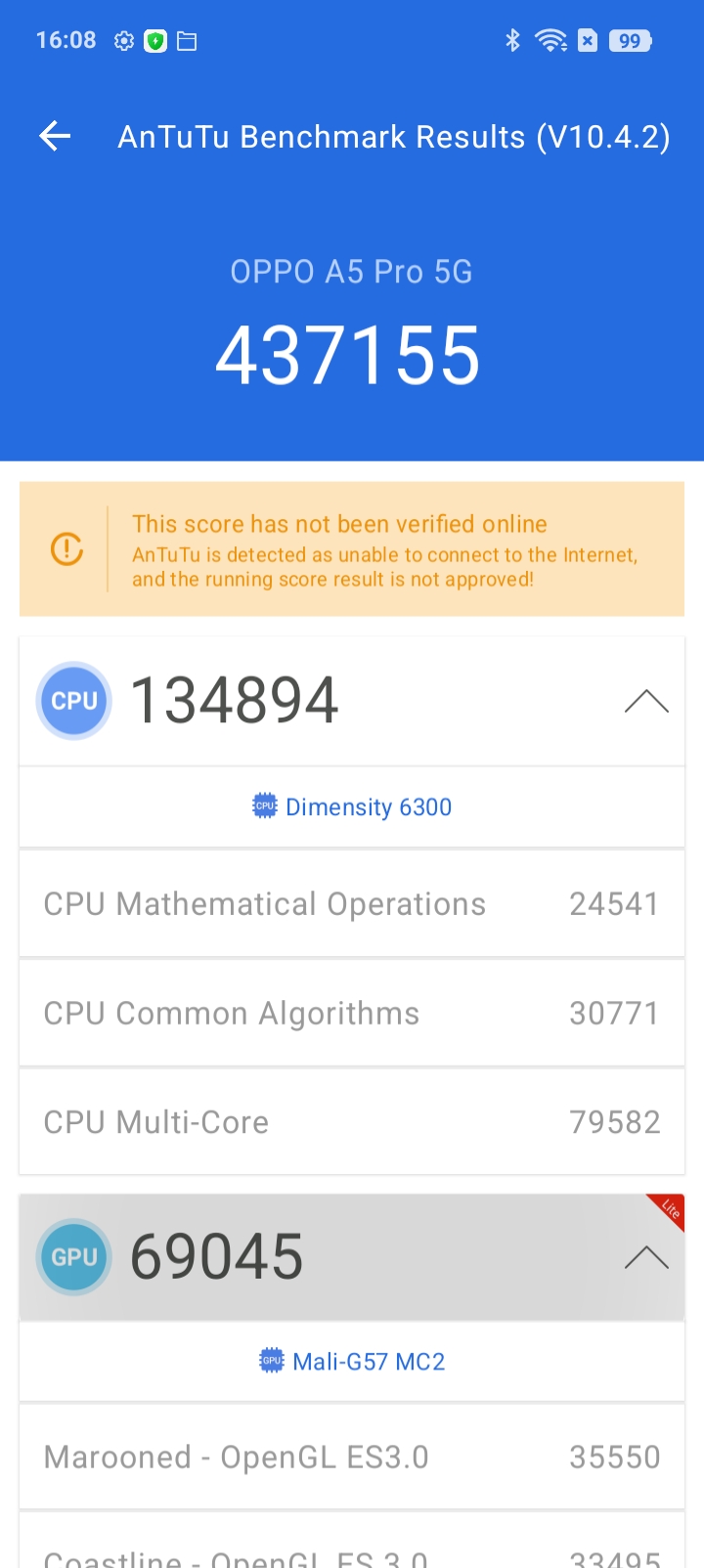
Task: Go back using the arrow in the header
Action: click(x=55, y=136)
